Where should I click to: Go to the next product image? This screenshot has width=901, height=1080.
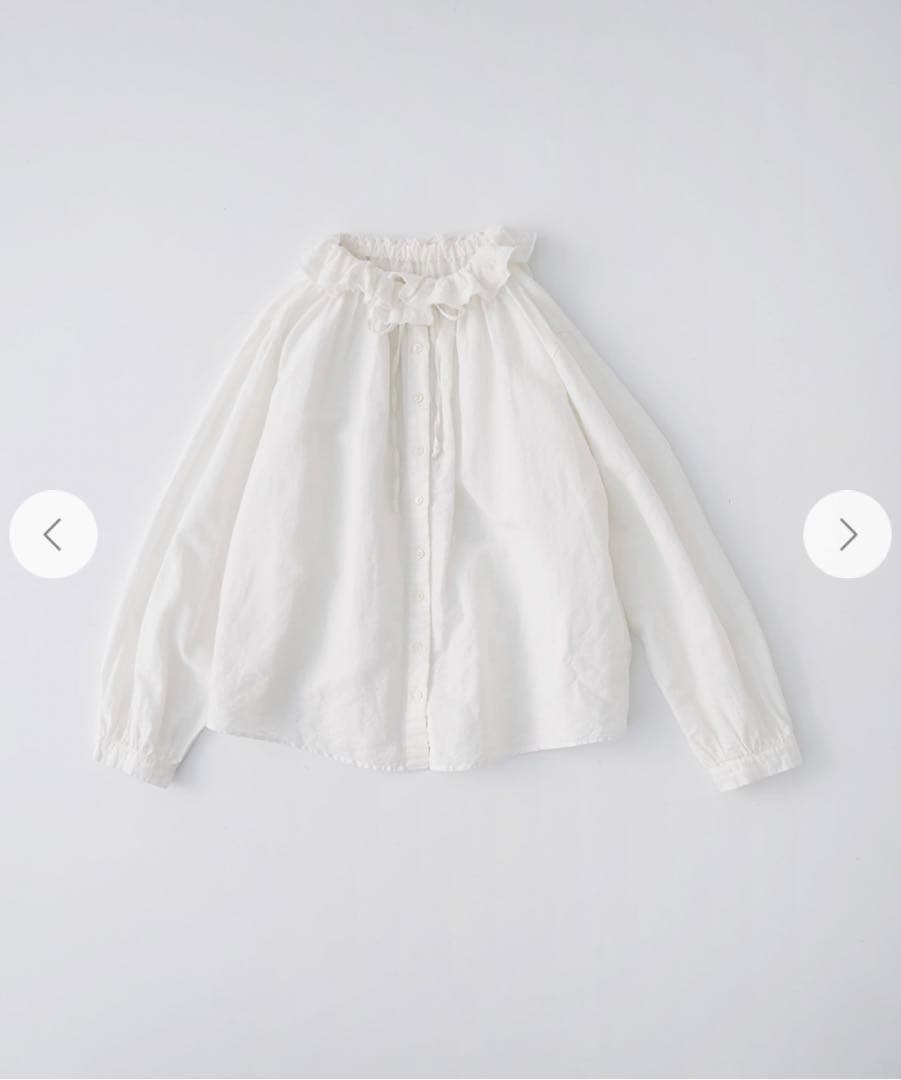[847, 534]
